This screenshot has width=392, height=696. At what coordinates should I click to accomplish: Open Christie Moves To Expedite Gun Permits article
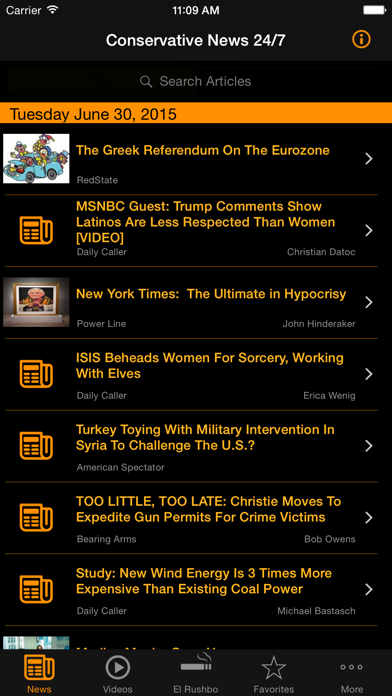[x=196, y=518]
